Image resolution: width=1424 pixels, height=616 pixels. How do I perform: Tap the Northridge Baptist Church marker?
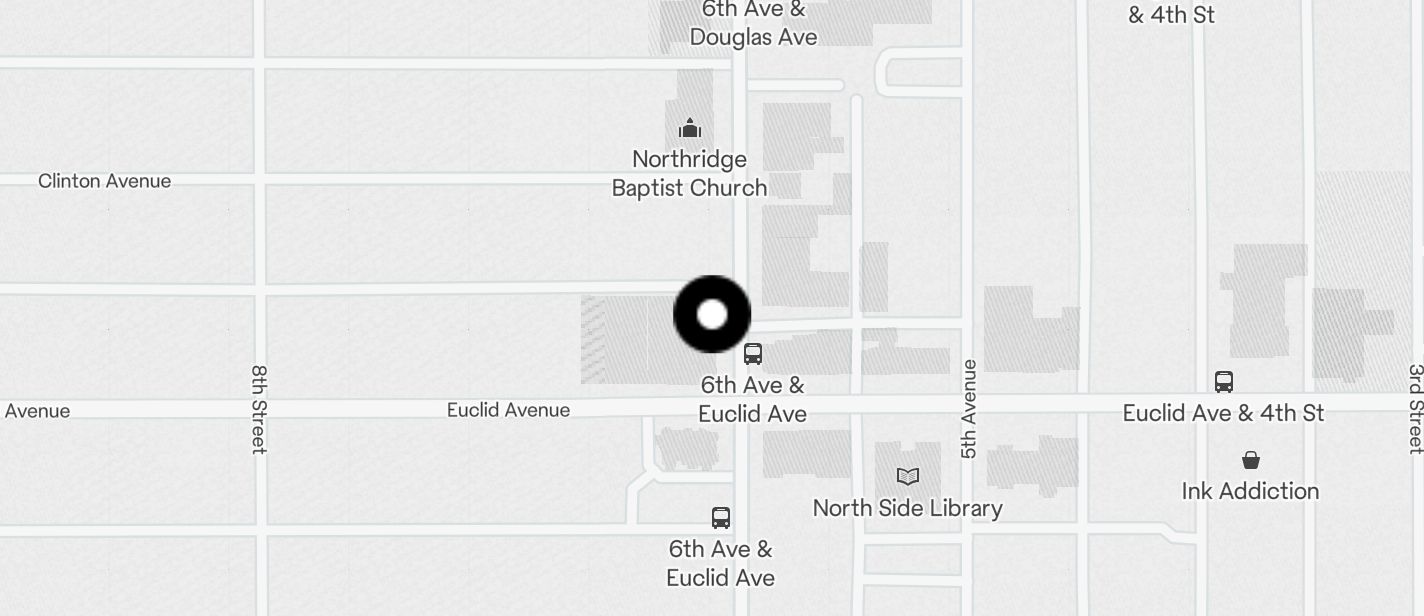point(689,129)
